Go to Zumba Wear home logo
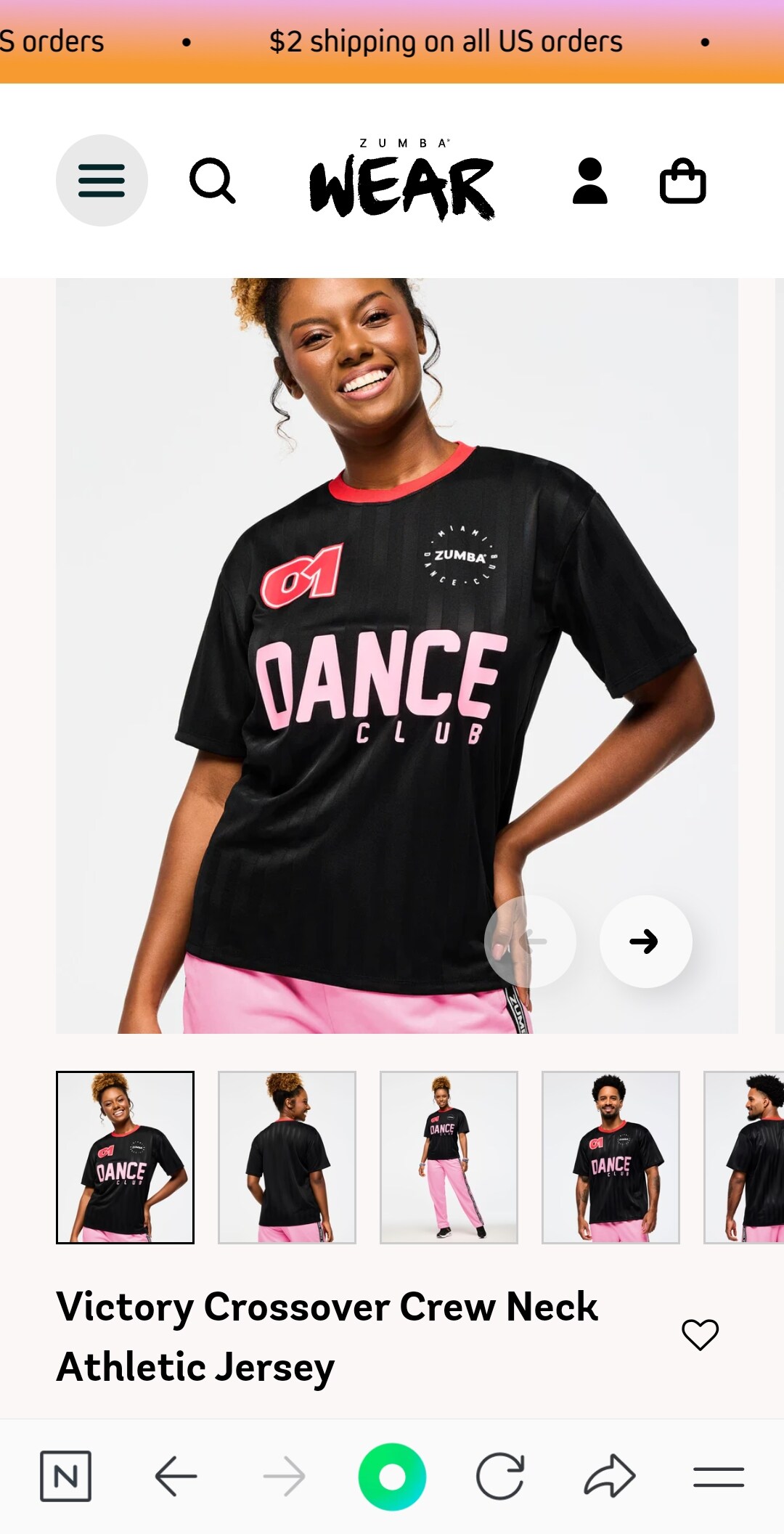The height and width of the screenshot is (1534, 784). pyautogui.click(x=401, y=180)
